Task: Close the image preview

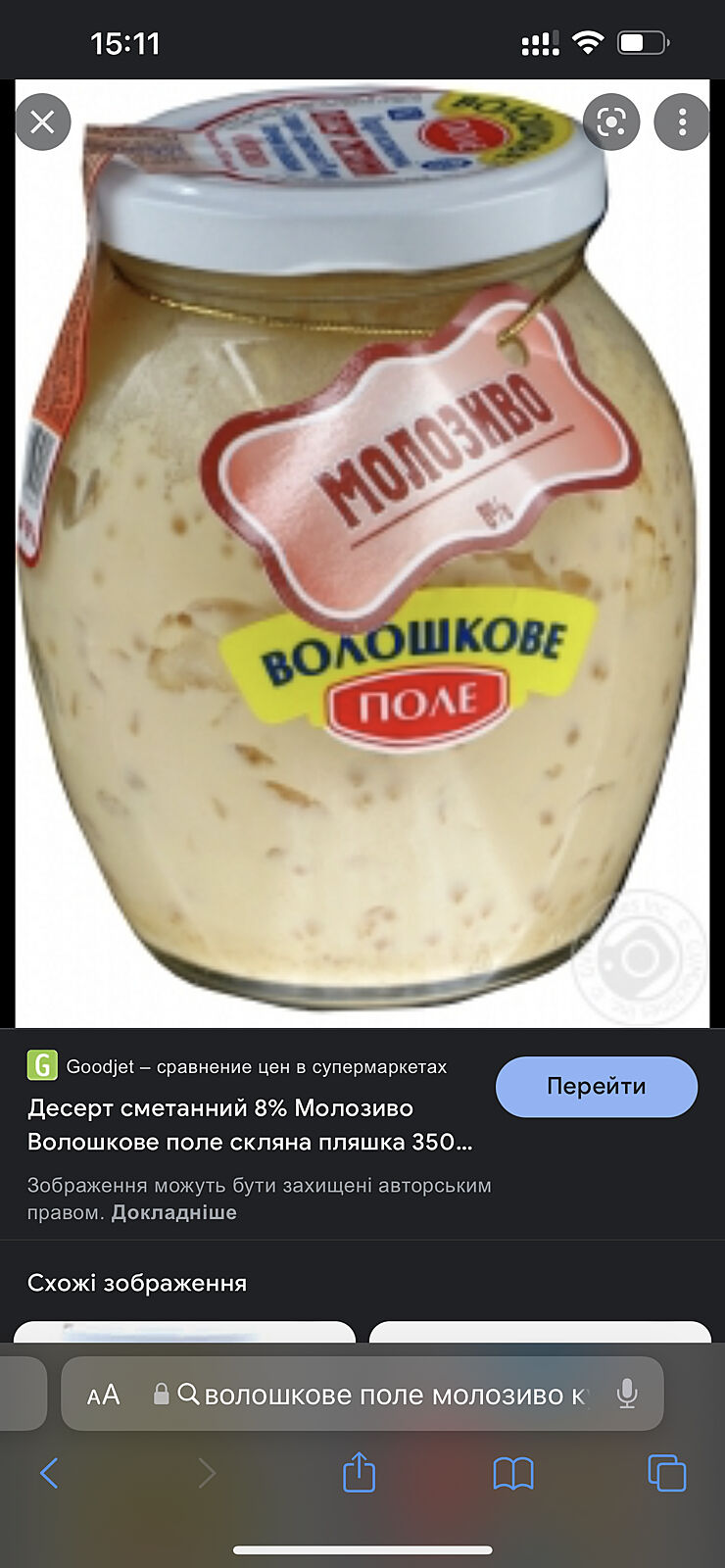Action: click(x=42, y=122)
